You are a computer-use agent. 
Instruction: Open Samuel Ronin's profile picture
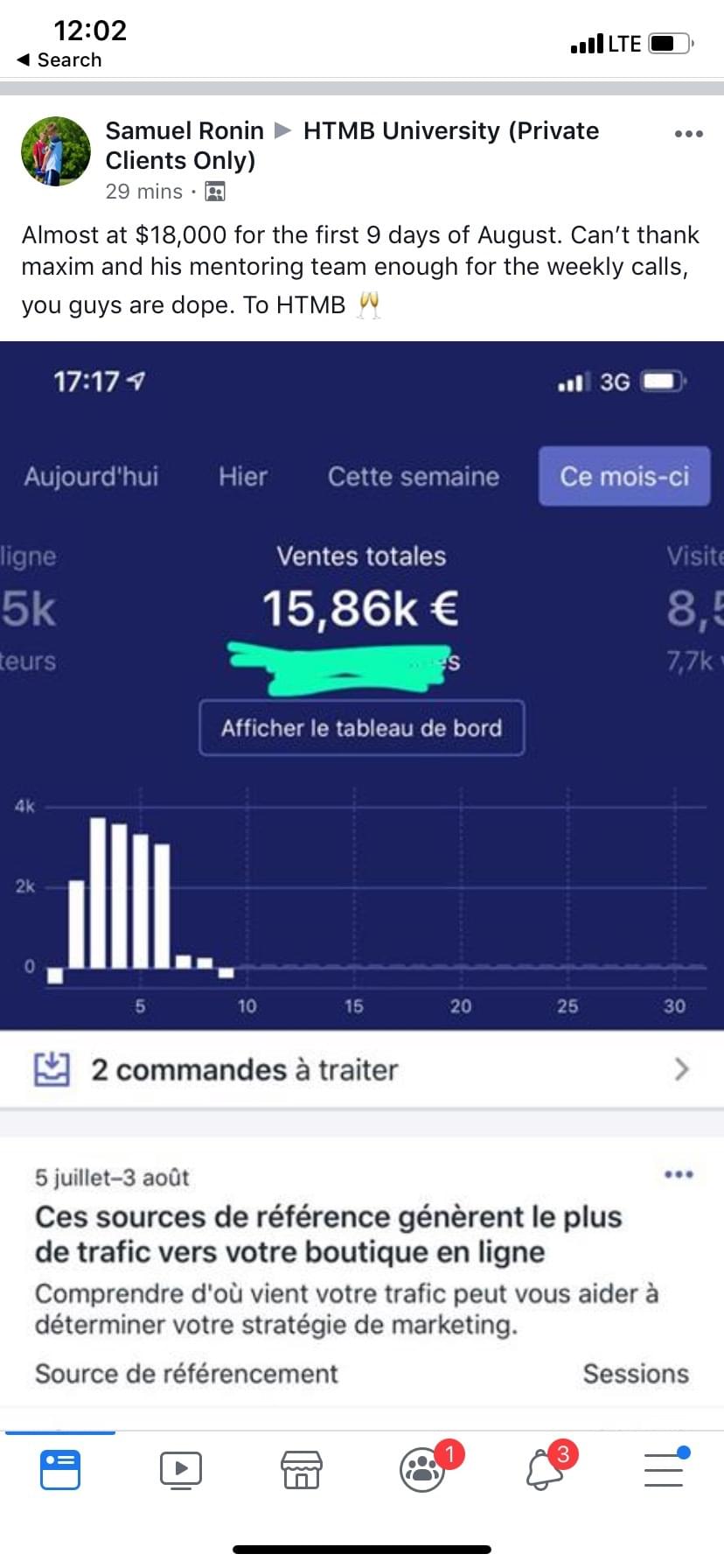point(56,151)
